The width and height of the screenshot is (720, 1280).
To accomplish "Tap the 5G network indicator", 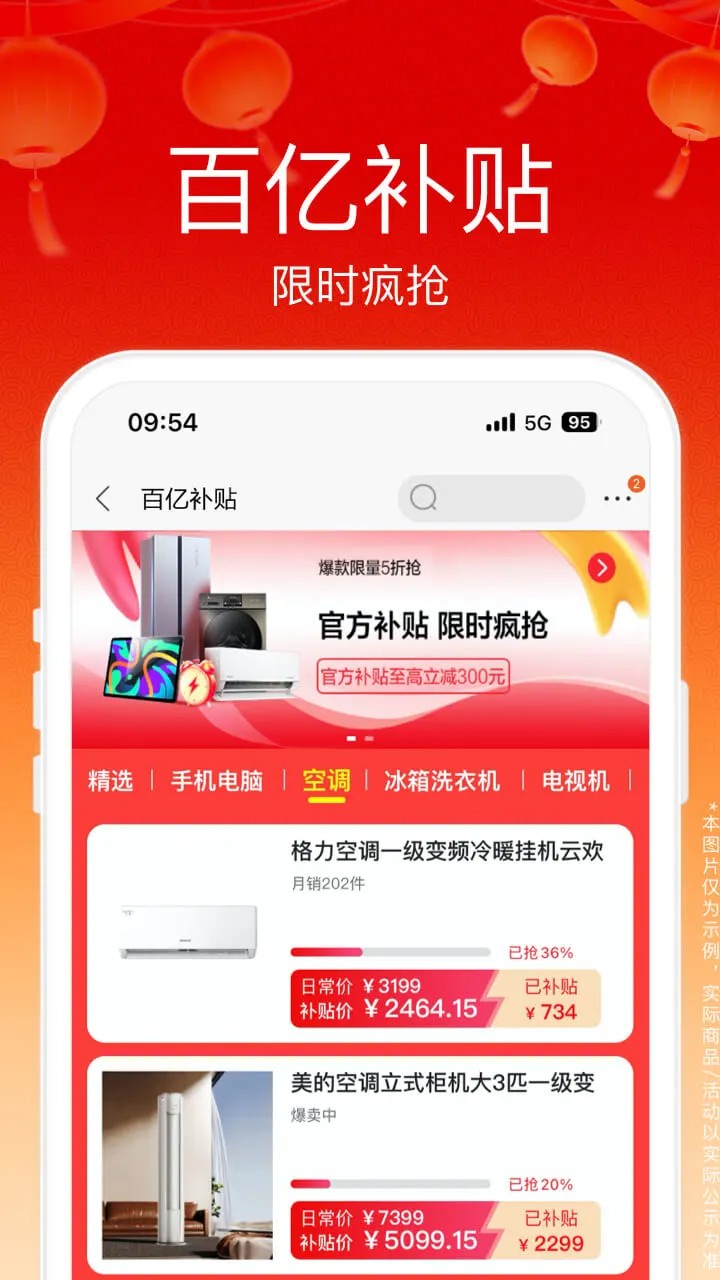I will pos(537,422).
